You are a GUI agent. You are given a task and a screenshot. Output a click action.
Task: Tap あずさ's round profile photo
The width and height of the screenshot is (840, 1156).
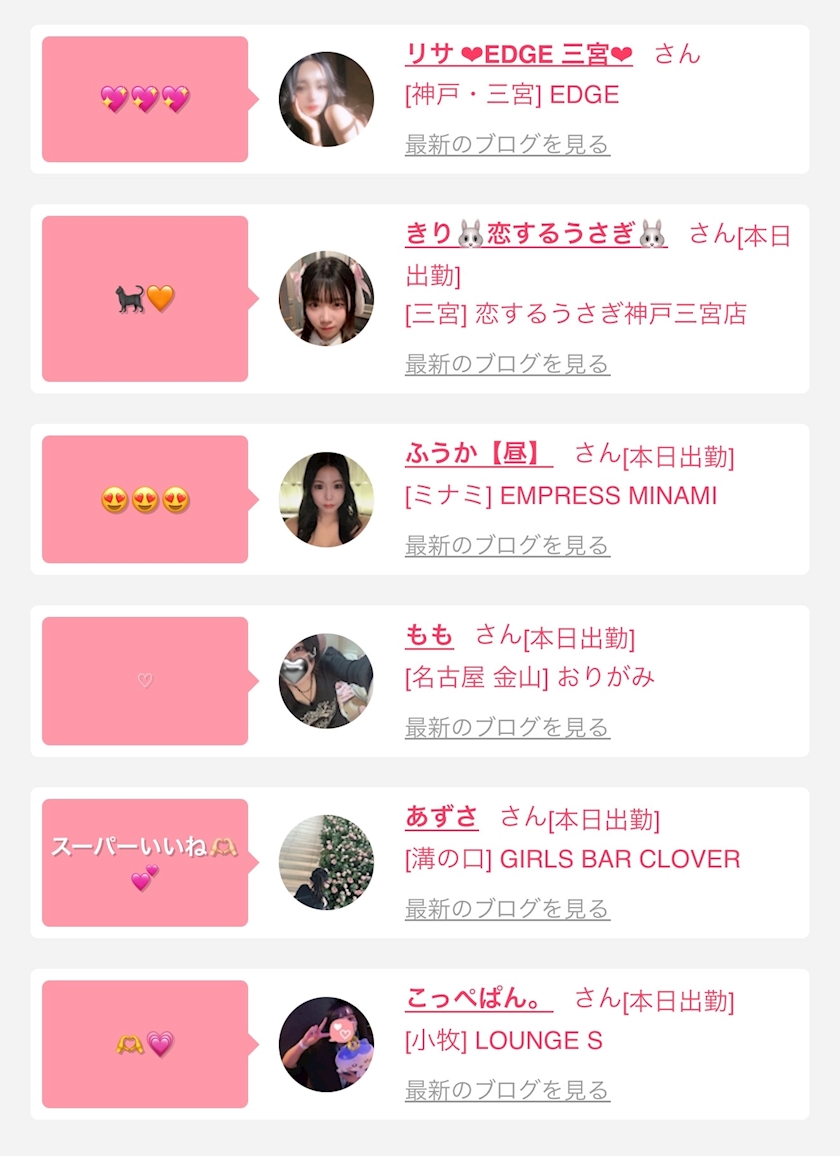326,862
